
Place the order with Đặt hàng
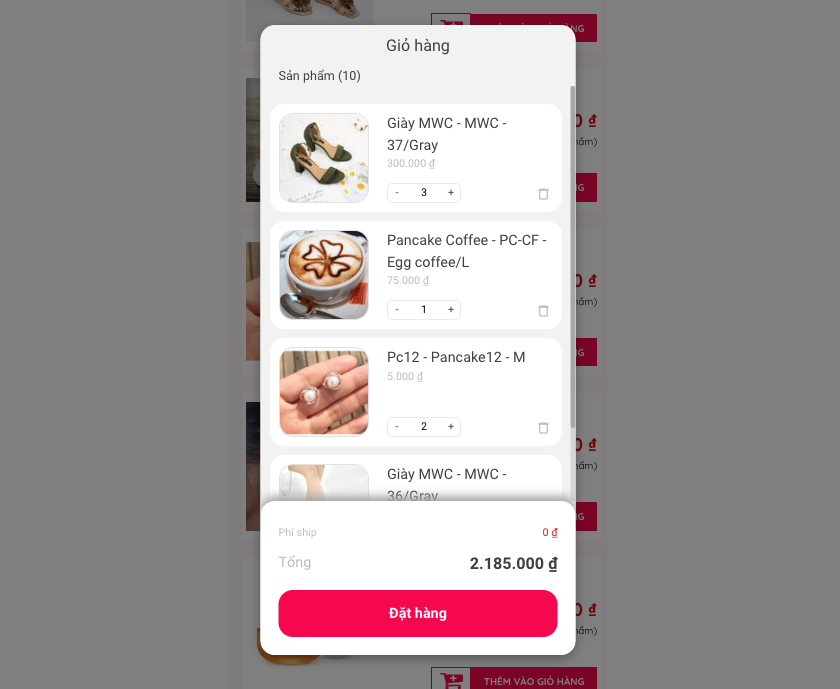point(417,613)
